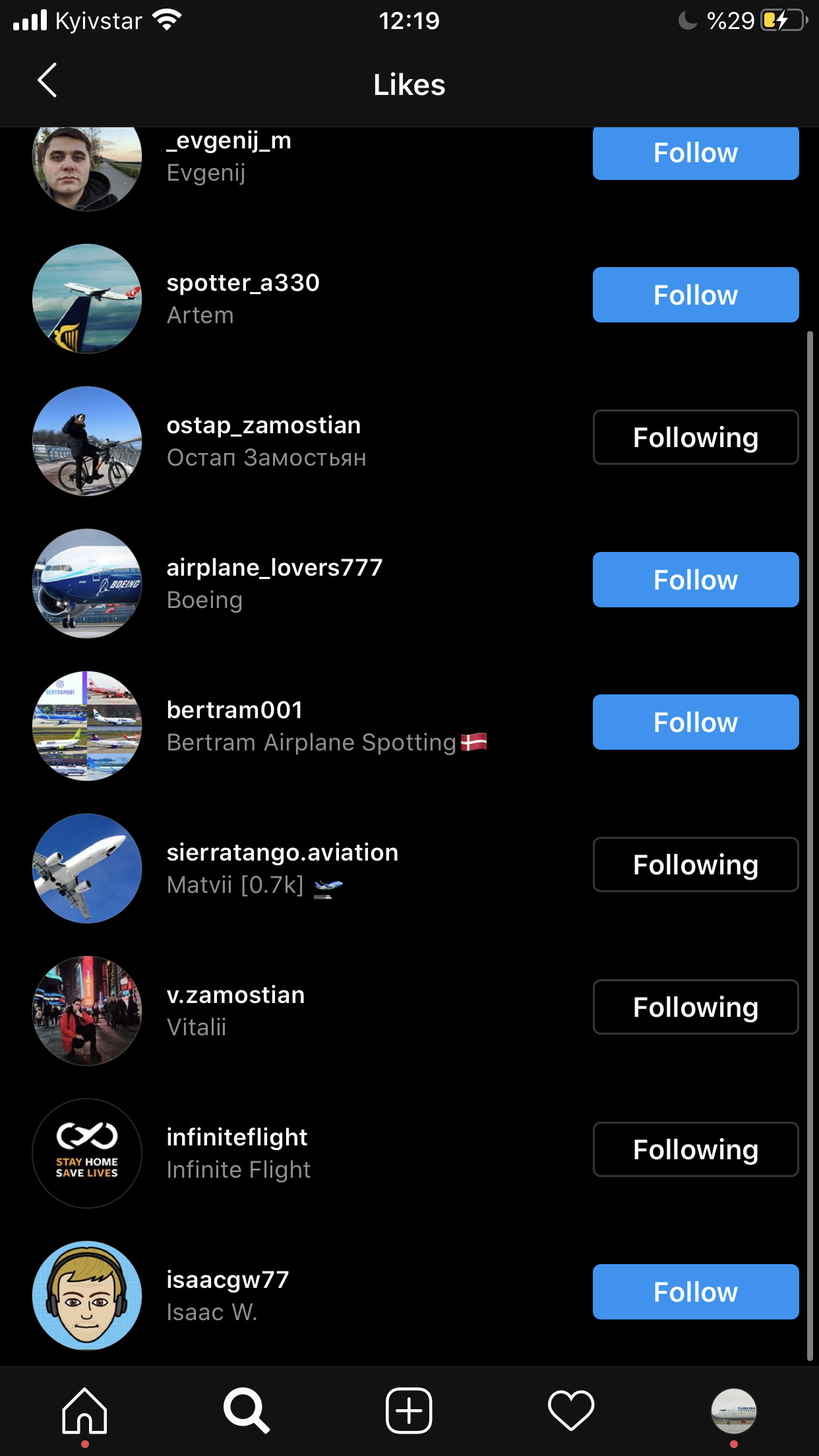819x1456 pixels.
Task: Tap Following next to v.zamostian
Action: (695, 1007)
